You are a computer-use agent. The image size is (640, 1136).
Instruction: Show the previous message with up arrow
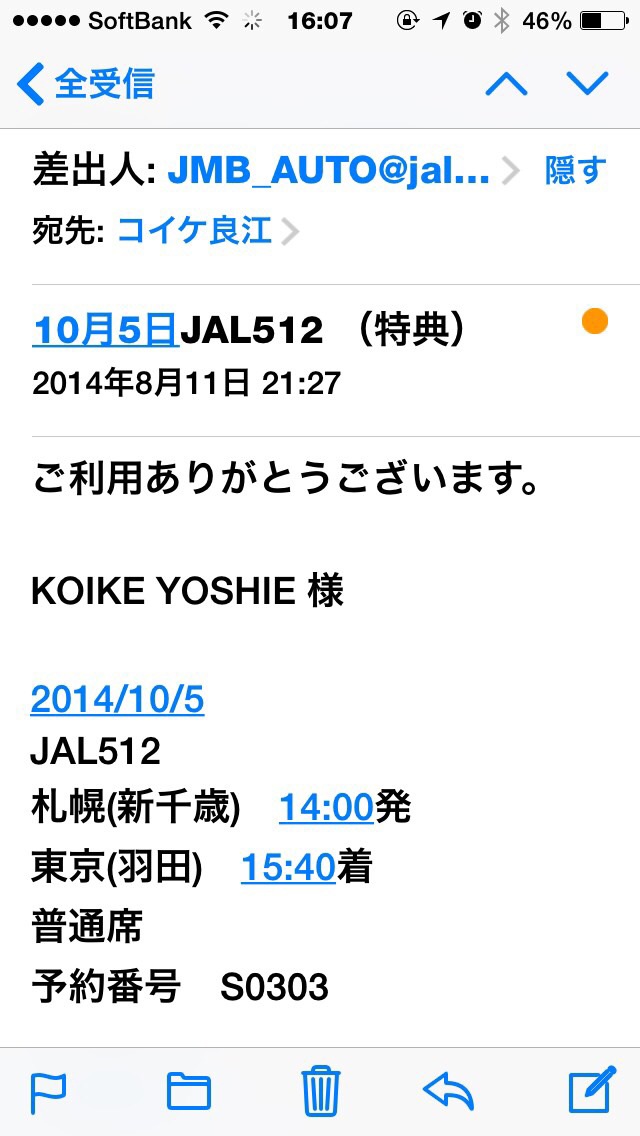tap(506, 84)
